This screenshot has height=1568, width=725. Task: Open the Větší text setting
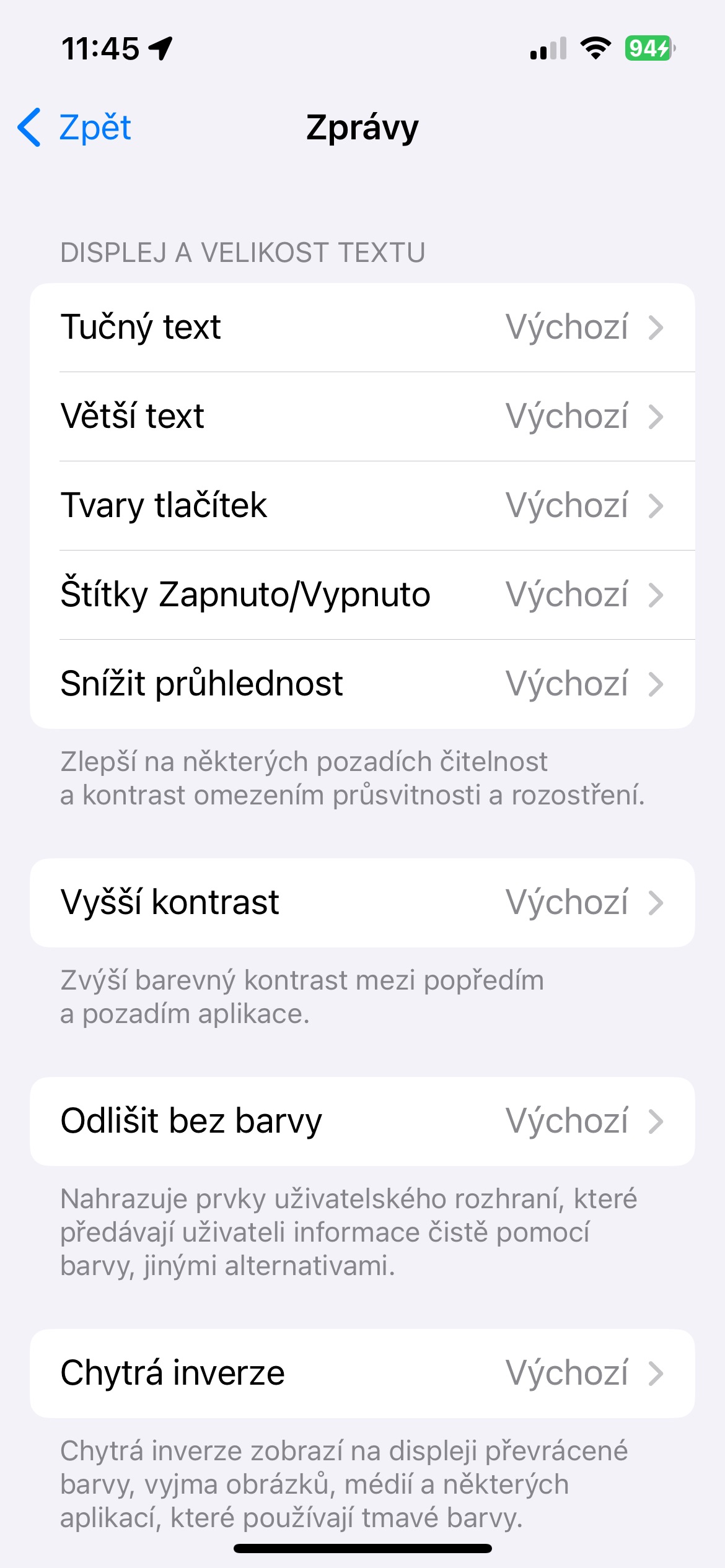click(362, 416)
